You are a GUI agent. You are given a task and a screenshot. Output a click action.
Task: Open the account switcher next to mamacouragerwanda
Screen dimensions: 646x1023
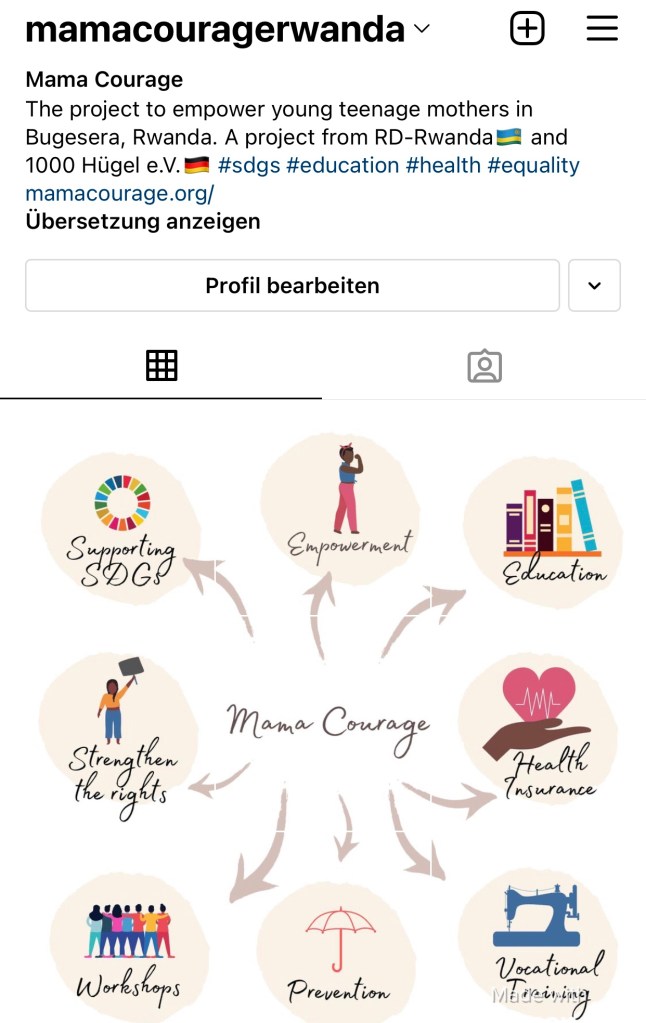click(421, 29)
